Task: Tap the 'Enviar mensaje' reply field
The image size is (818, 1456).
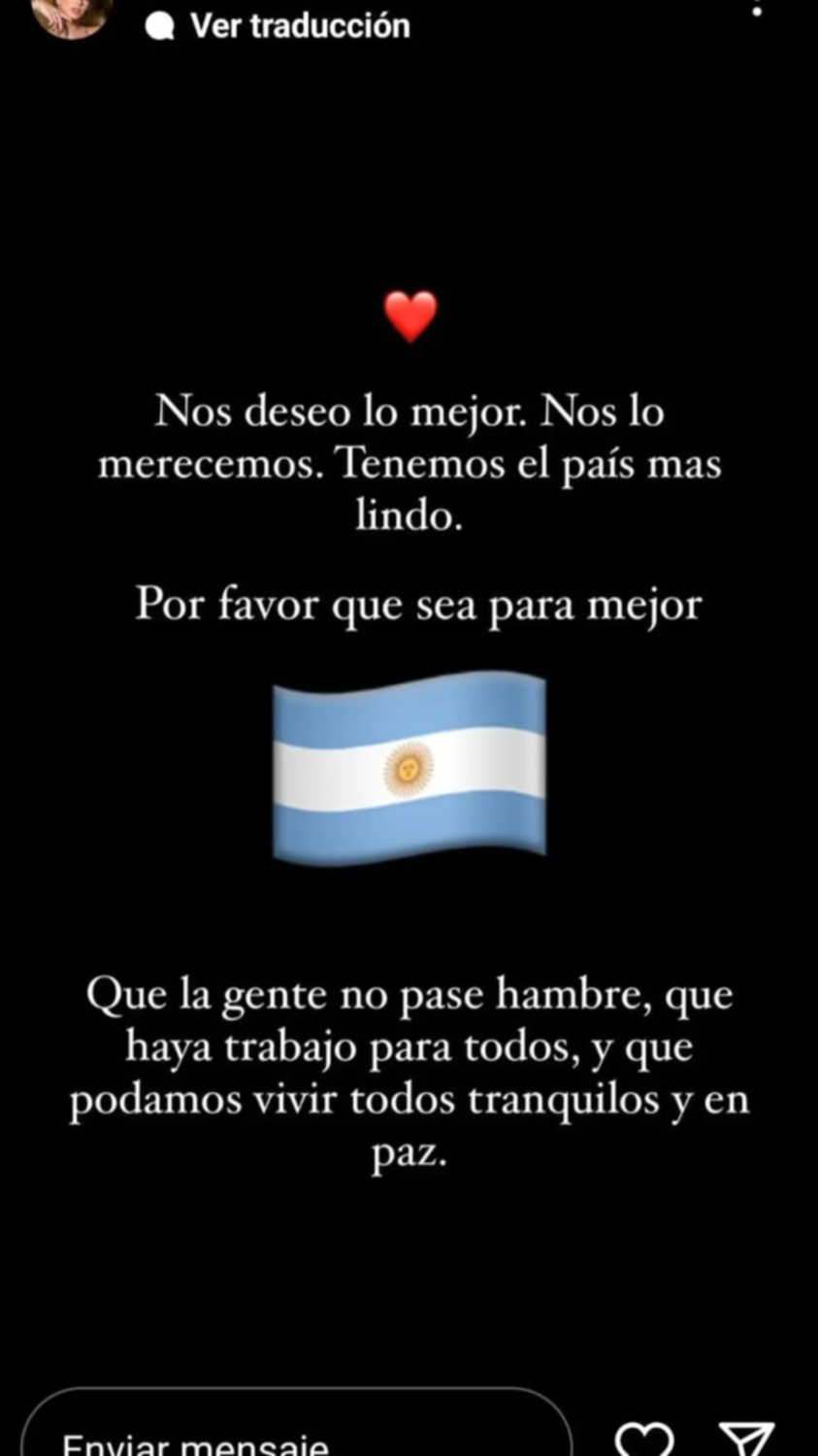Action: click(x=291, y=1435)
